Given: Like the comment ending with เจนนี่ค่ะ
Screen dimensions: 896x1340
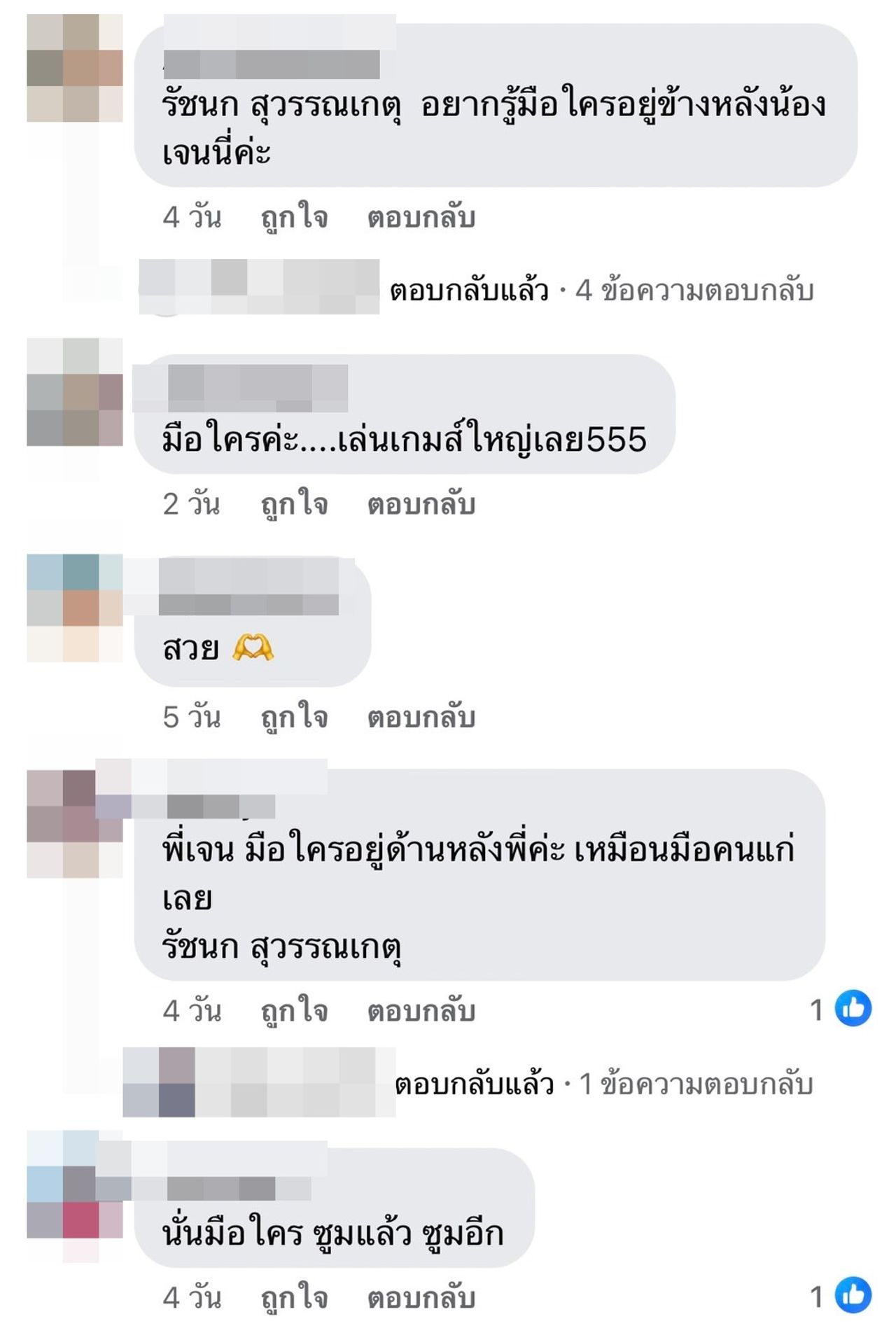Looking at the screenshot, I should click(294, 217).
